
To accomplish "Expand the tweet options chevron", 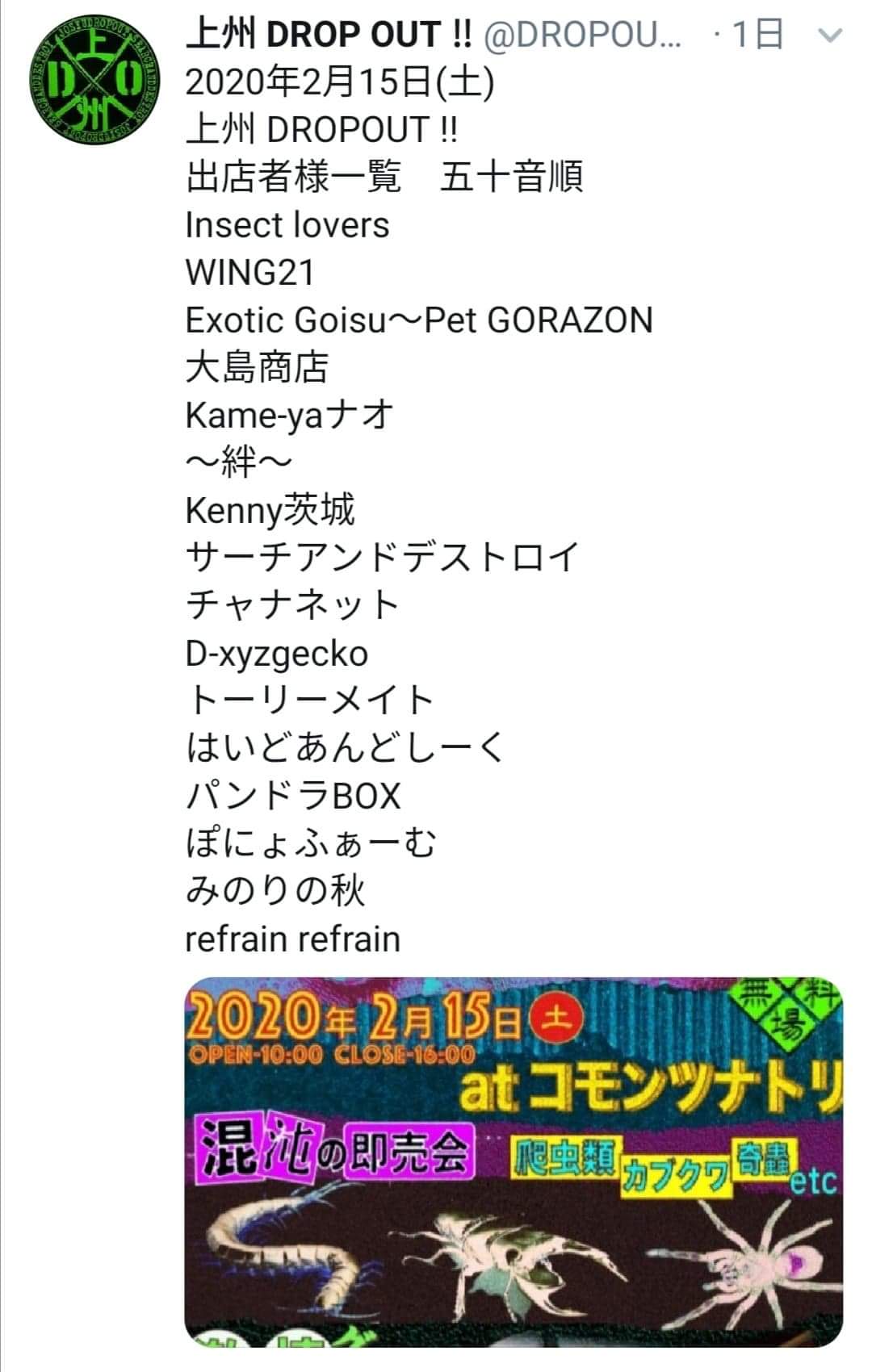I will click(830, 36).
